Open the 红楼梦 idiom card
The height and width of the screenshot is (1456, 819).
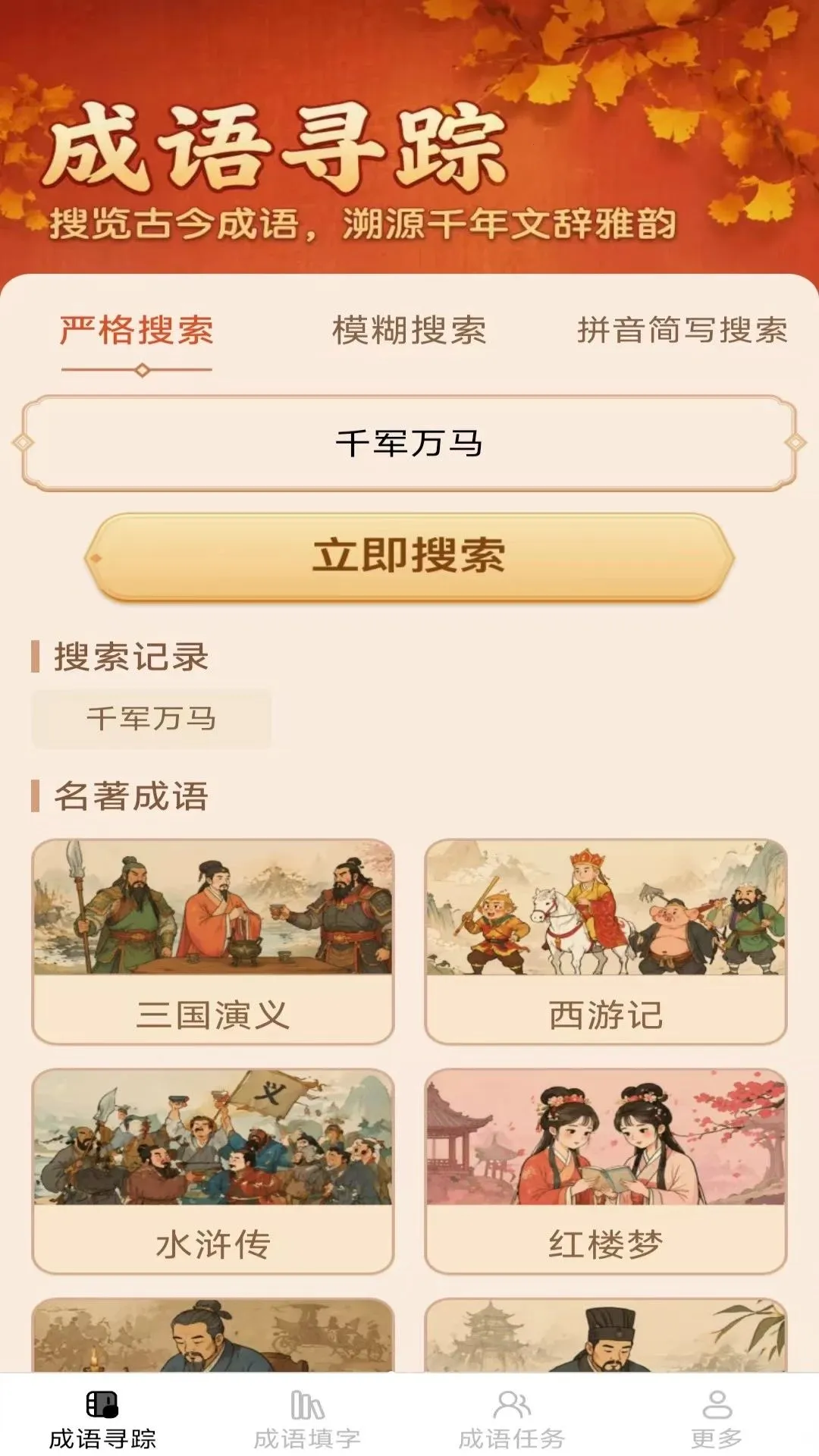coord(606,1171)
